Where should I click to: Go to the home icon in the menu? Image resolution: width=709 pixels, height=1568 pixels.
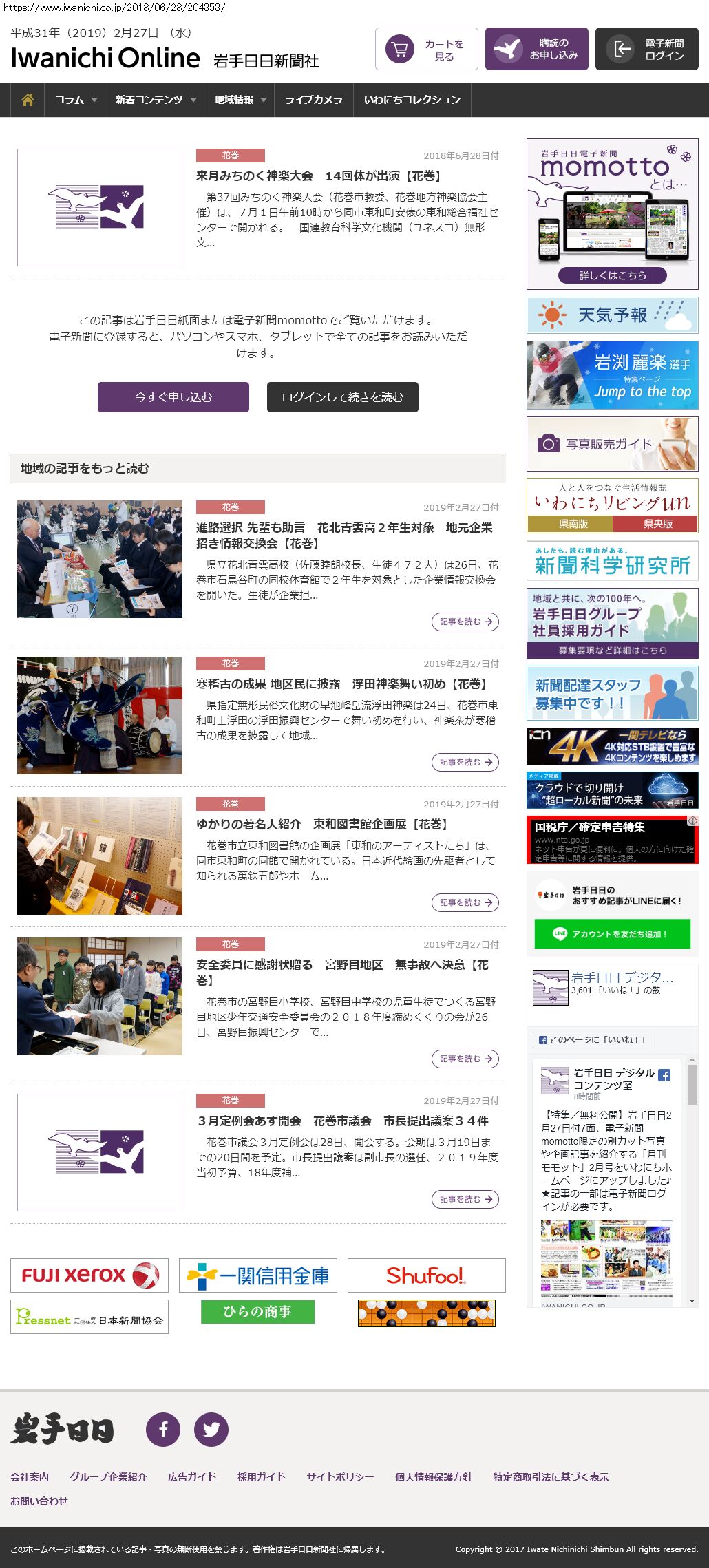coord(28,100)
